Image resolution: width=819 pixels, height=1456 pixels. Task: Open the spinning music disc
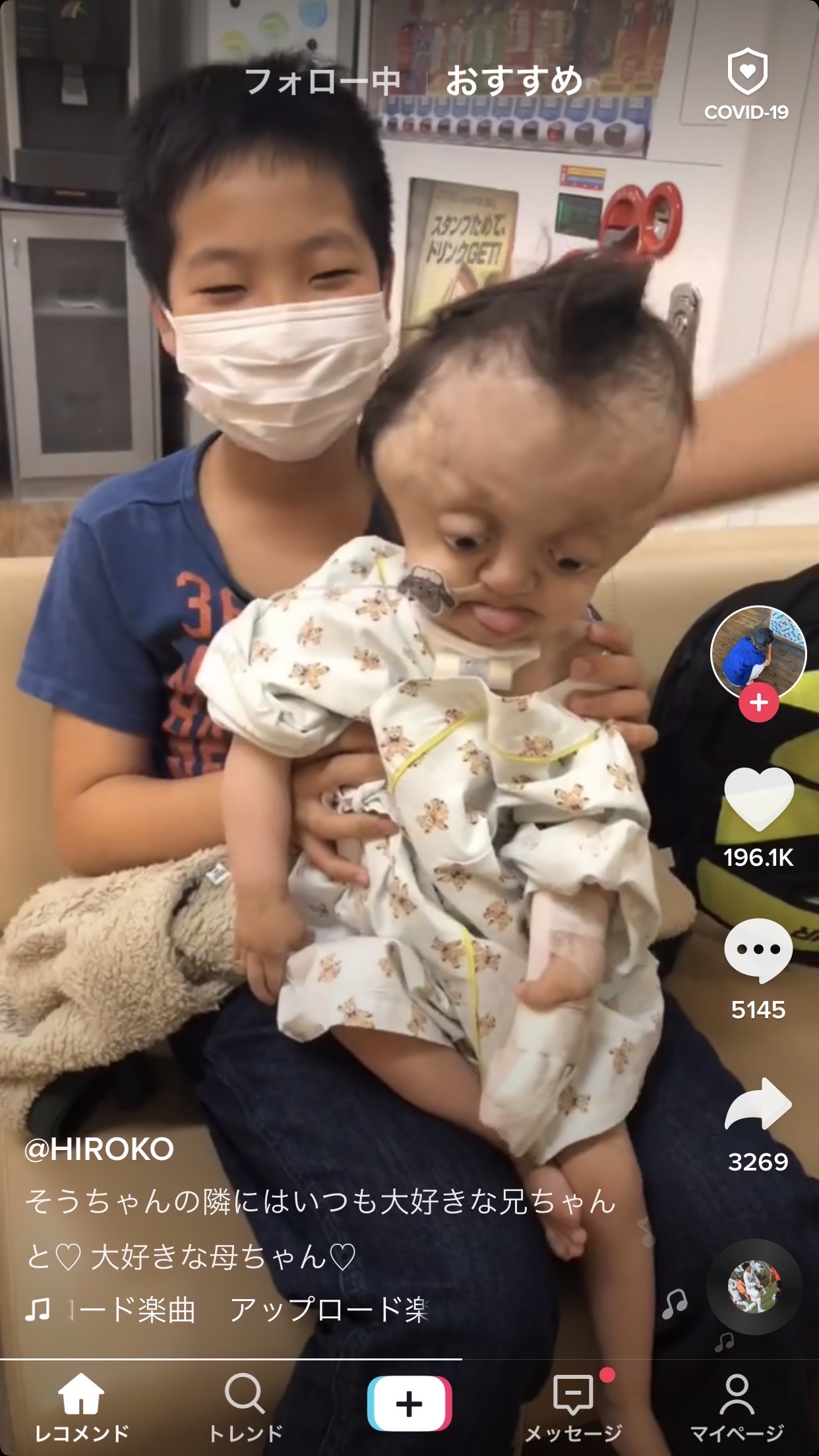point(754,1287)
